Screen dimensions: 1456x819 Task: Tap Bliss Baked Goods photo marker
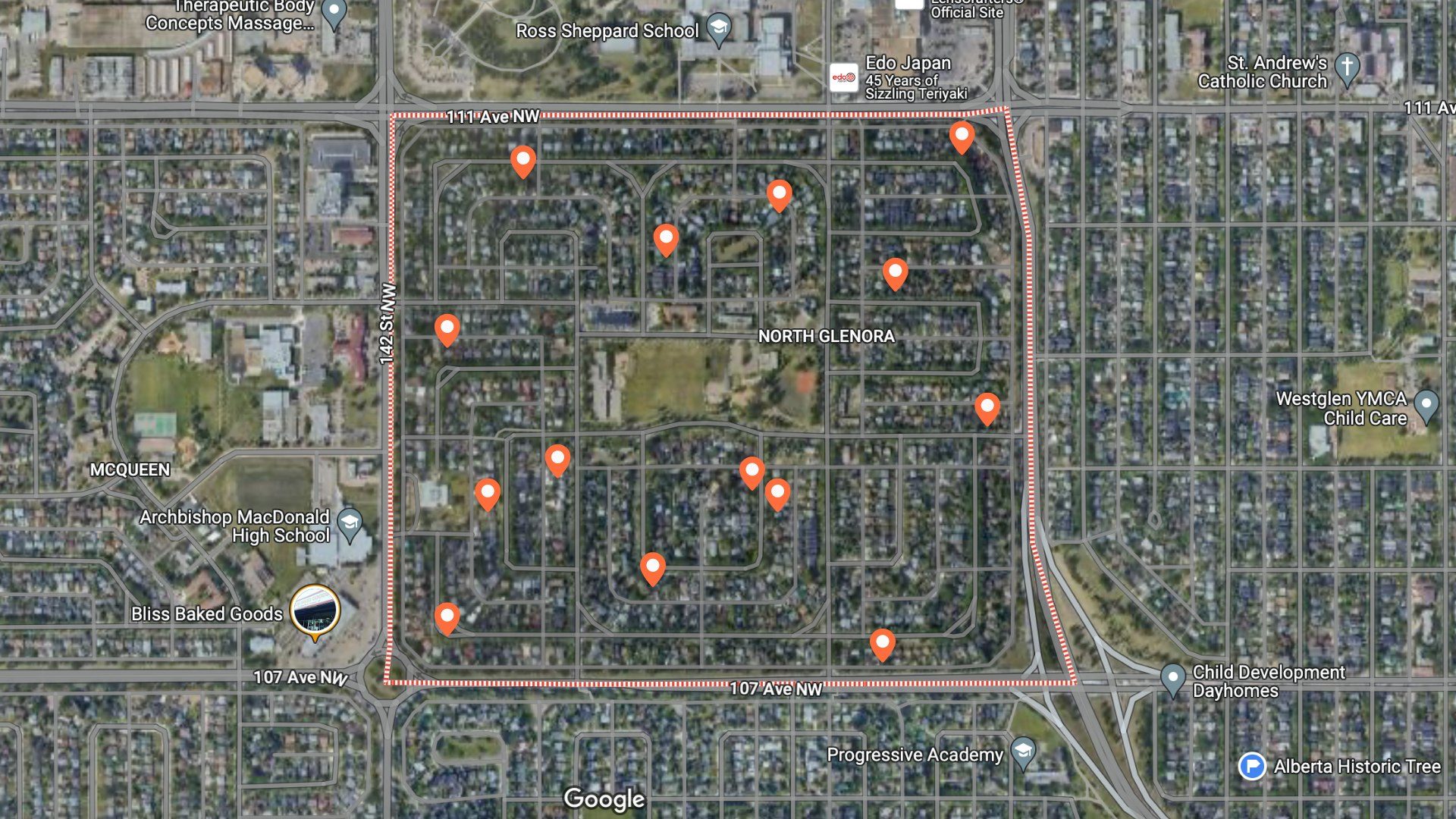315,610
